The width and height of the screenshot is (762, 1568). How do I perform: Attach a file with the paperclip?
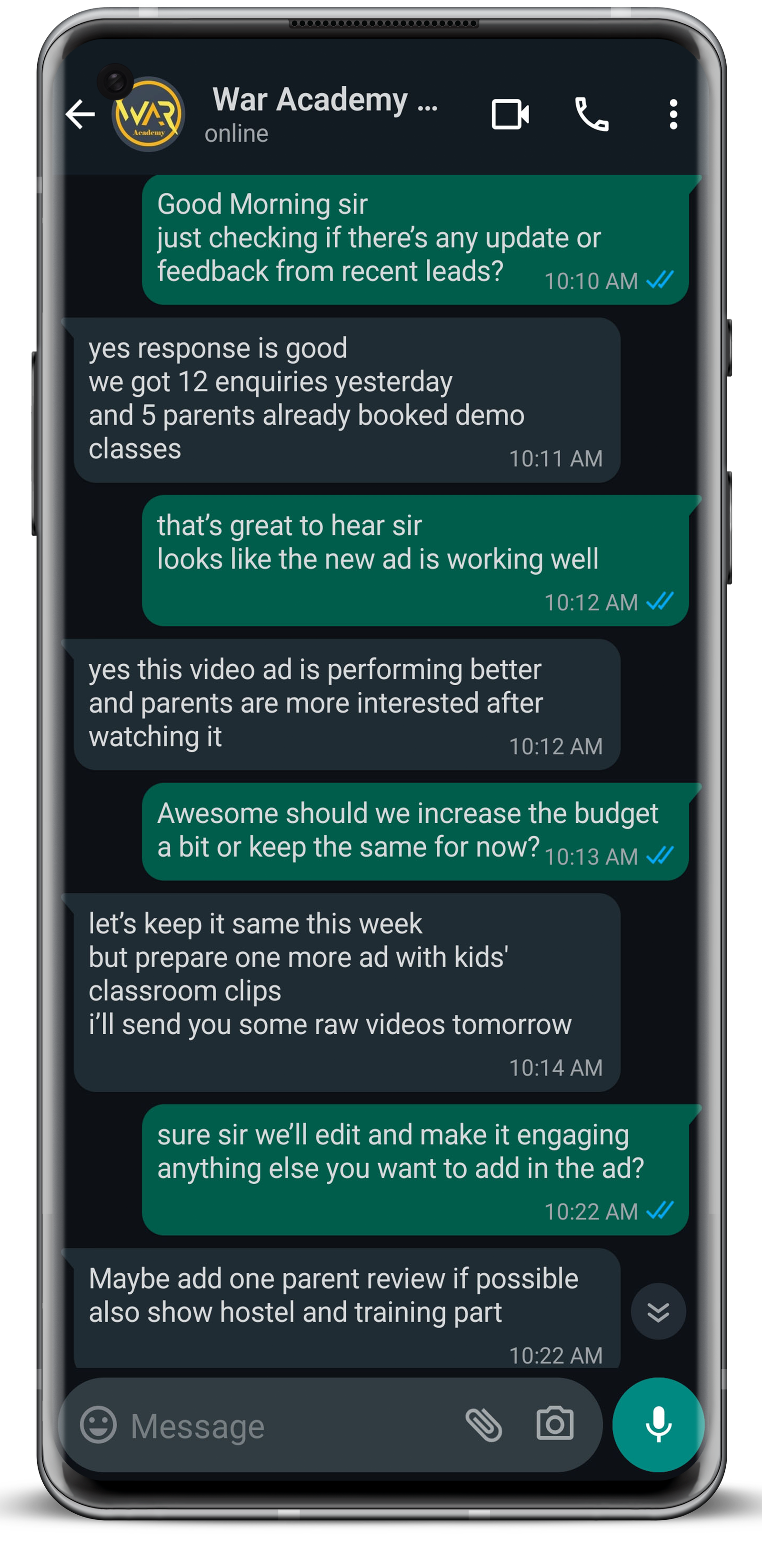(x=484, y=1425)
